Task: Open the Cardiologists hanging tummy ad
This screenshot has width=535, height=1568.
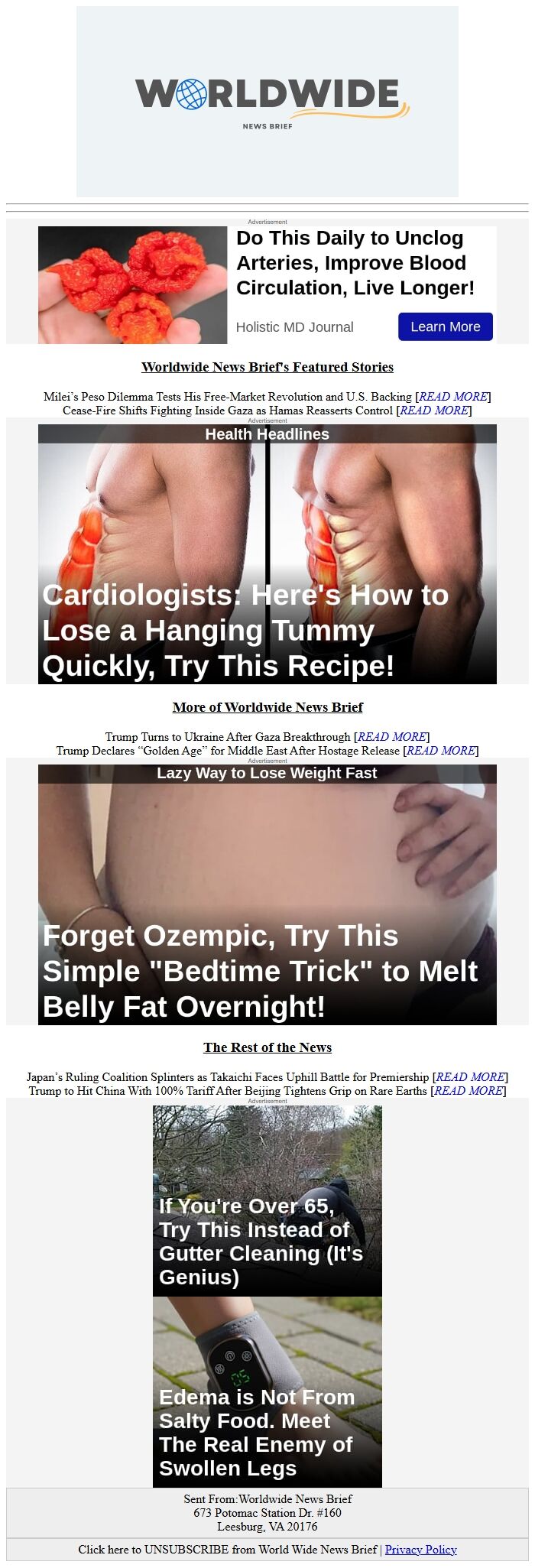Action: click(x=267, y=596)
